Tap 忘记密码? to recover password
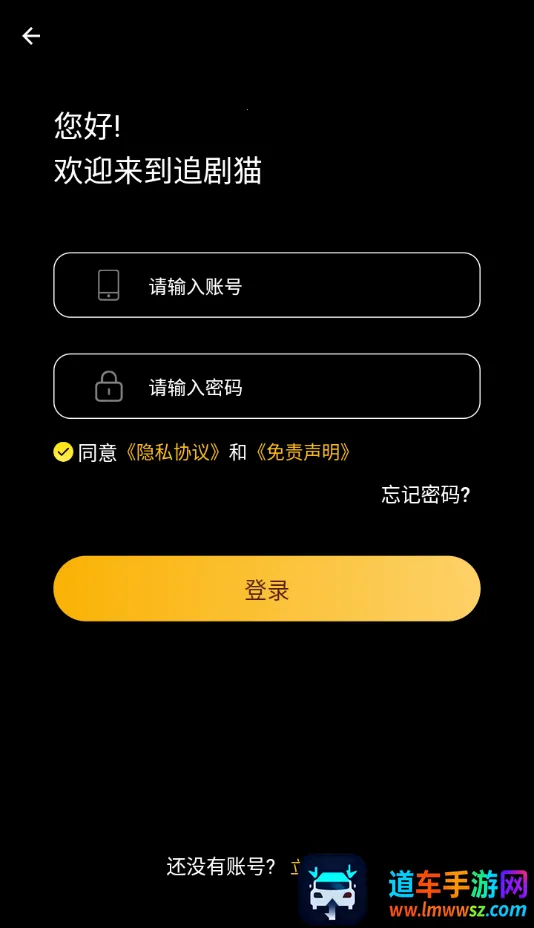 click(x=426, y=494)
